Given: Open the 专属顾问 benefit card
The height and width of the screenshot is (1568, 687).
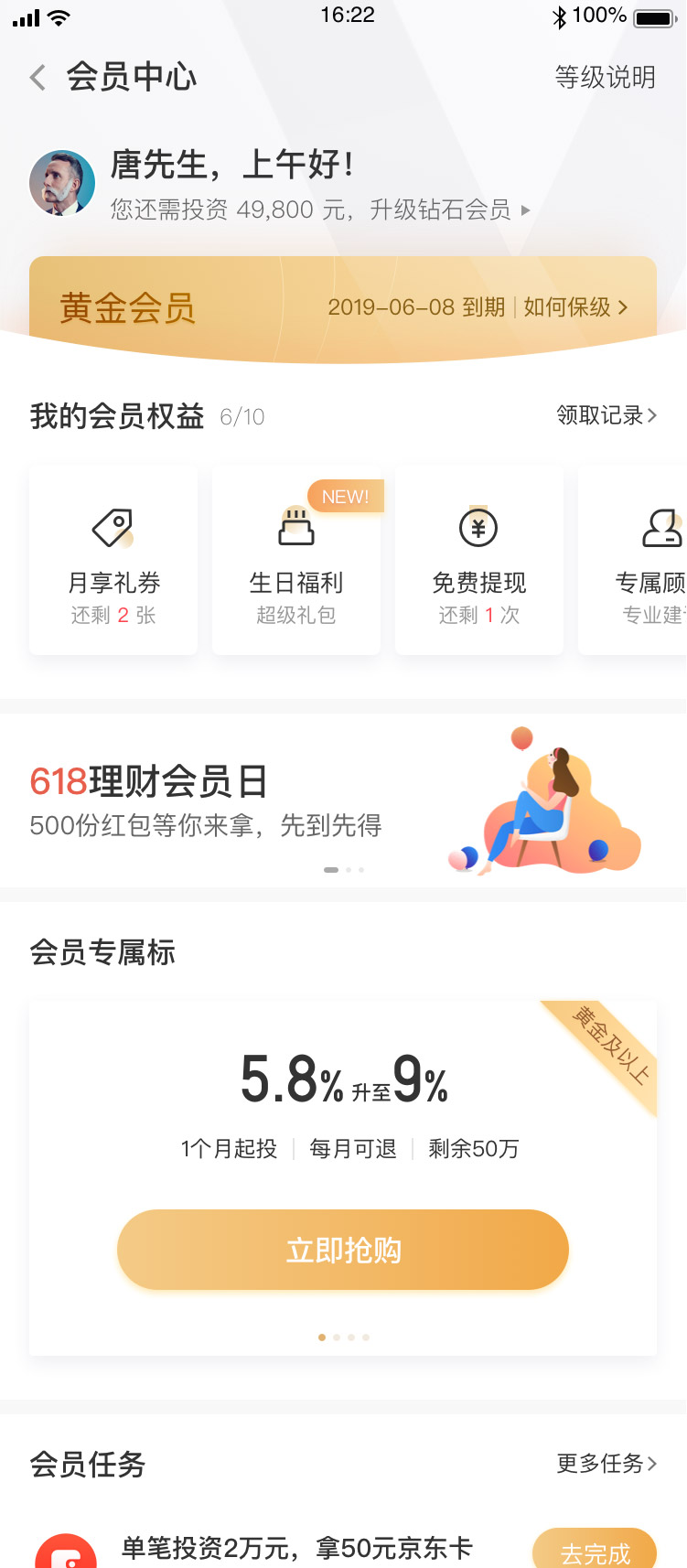Looking at the screenshot, I should tap(633, 560).
